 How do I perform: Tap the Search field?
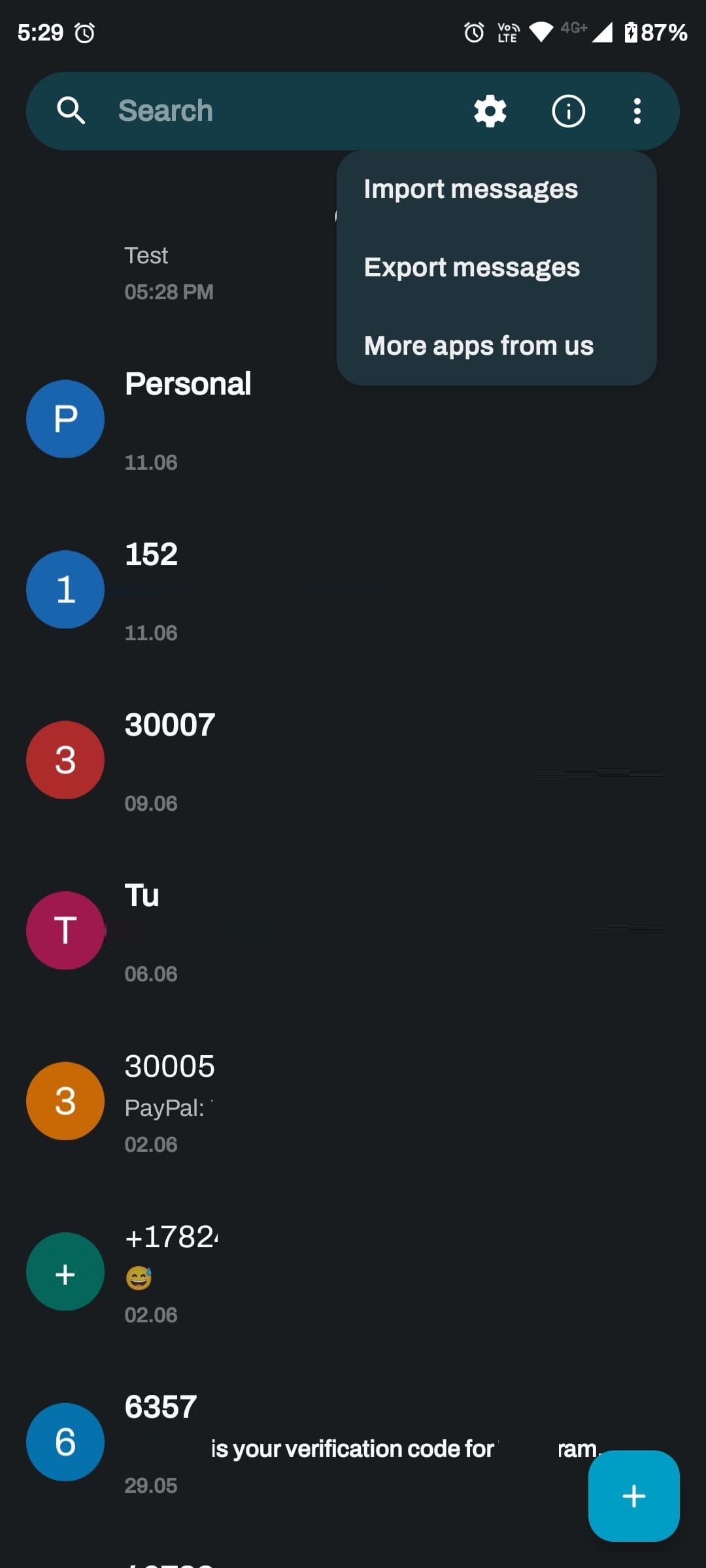tap(261, 111)
